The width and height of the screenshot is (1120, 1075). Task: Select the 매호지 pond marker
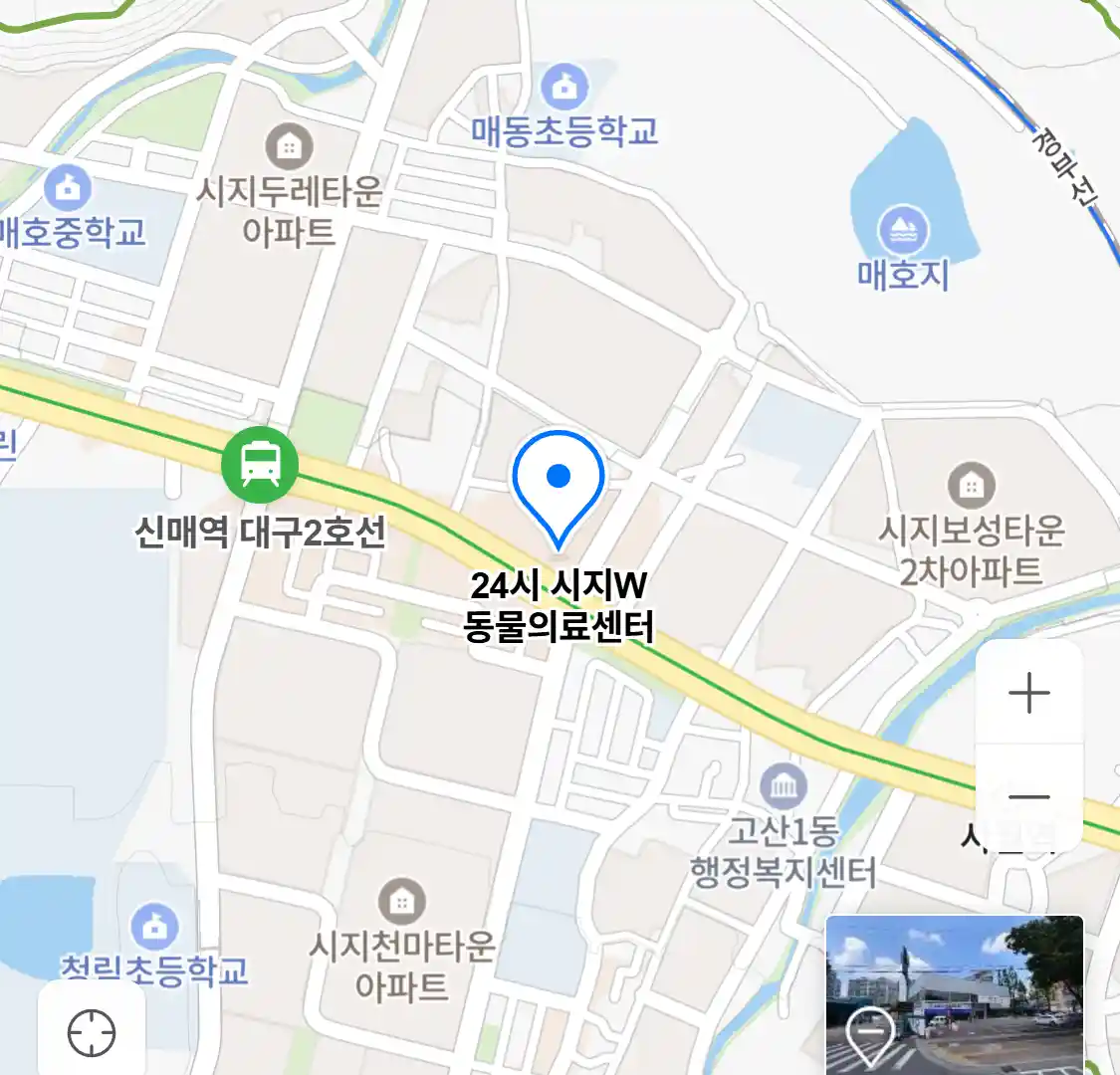903,231
